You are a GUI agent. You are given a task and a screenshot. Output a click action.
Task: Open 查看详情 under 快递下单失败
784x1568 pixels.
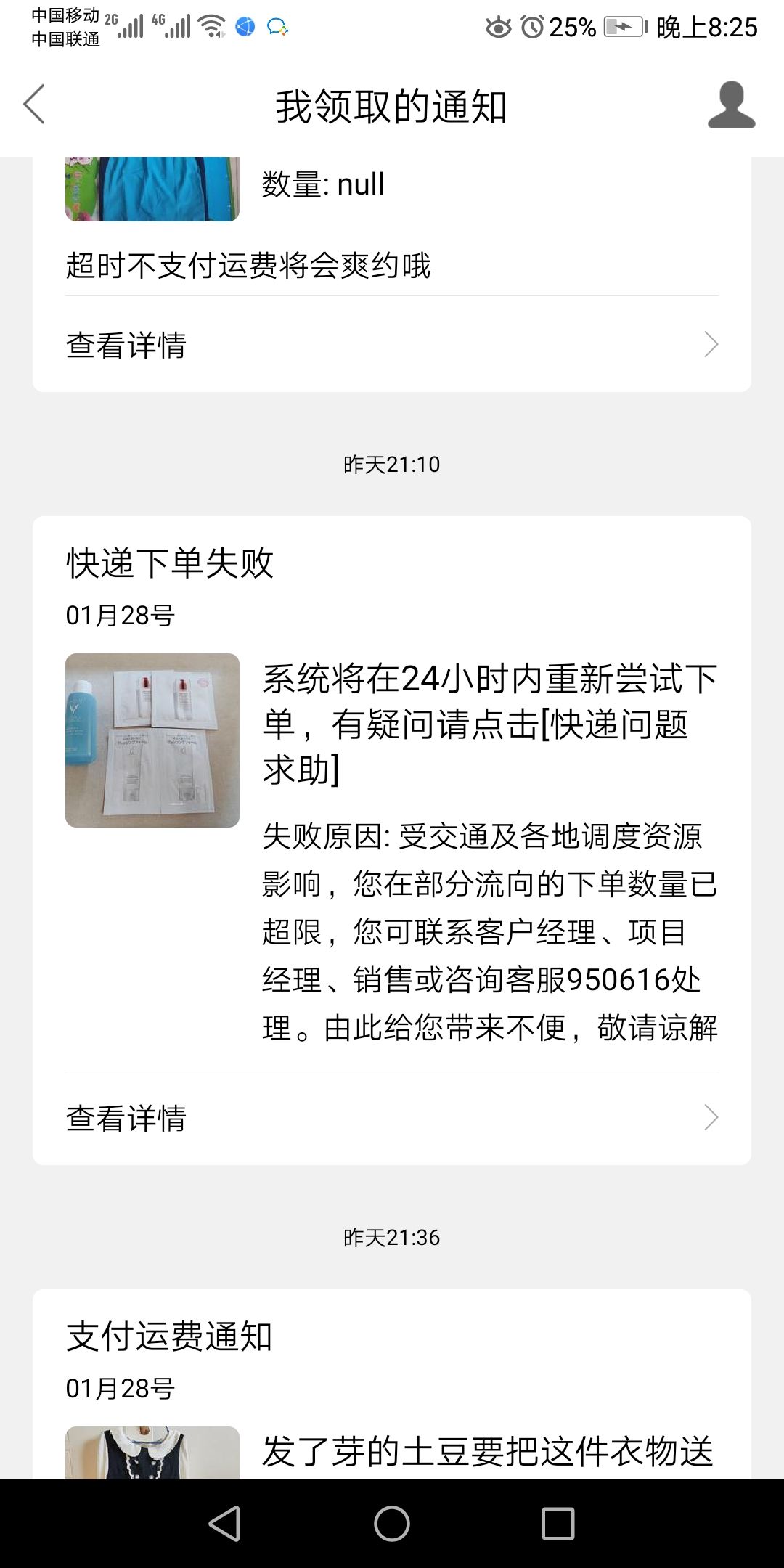[392, 1117]
